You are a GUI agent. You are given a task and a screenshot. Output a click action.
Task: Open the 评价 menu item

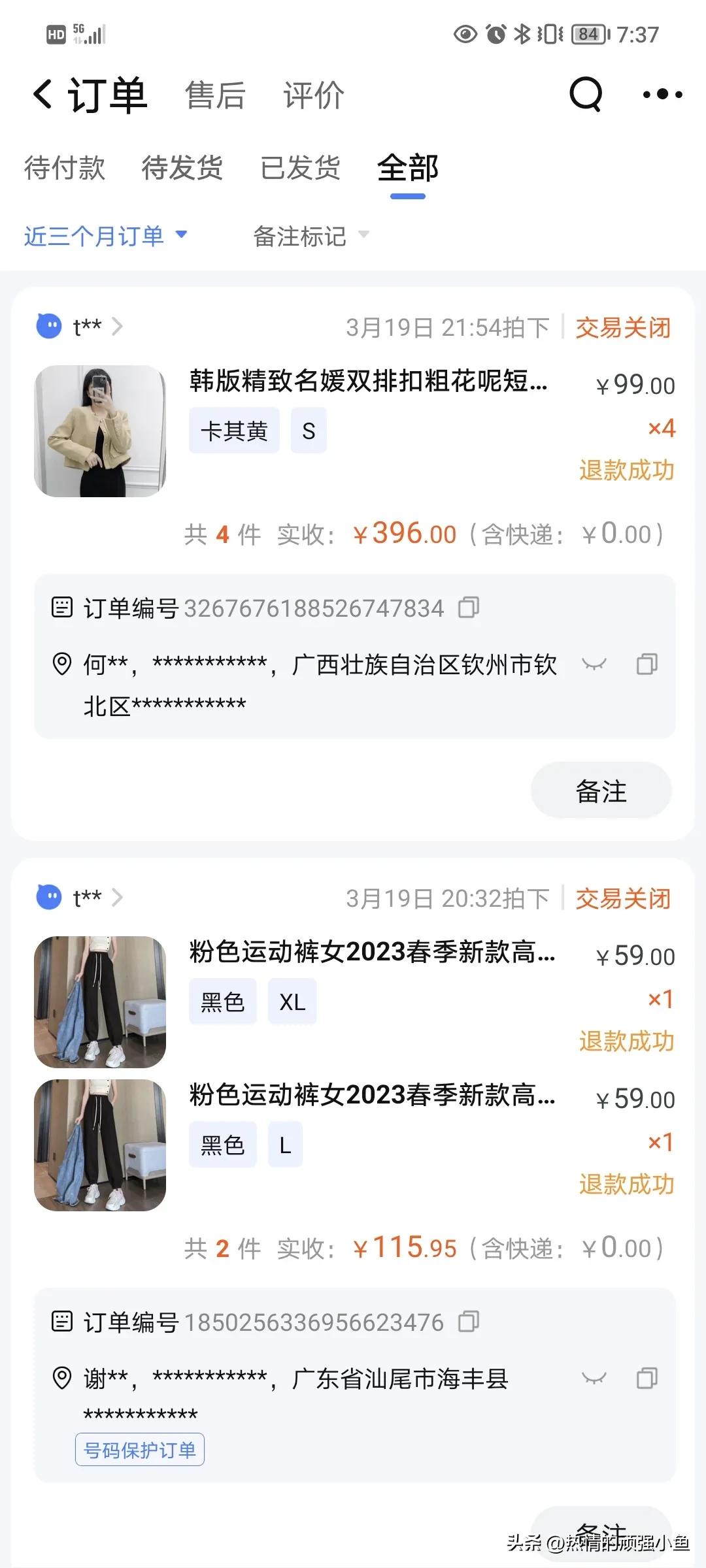point(313,93)
